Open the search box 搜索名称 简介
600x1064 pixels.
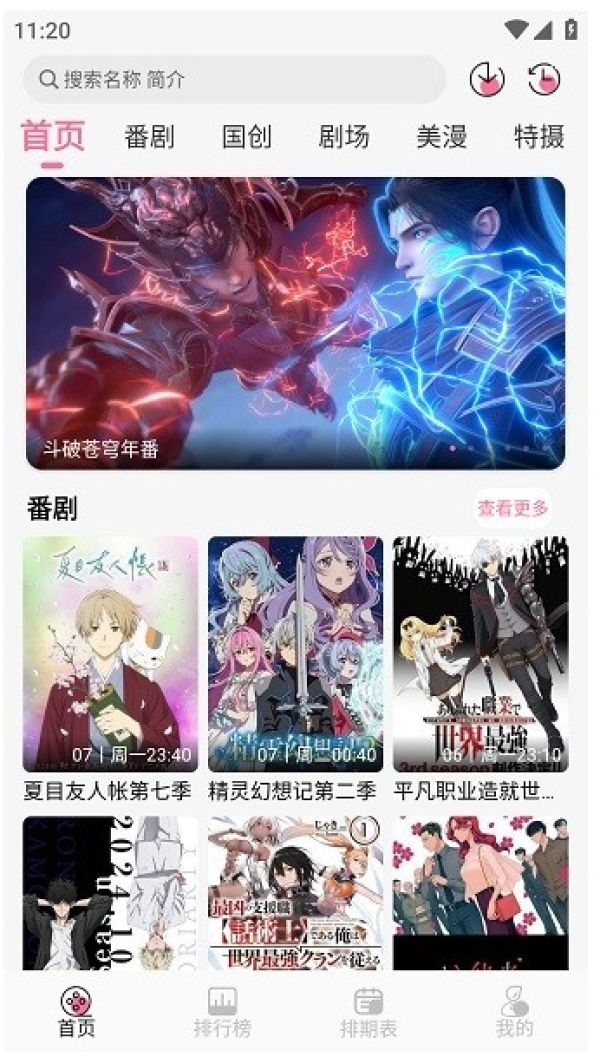tap(233, 79)
